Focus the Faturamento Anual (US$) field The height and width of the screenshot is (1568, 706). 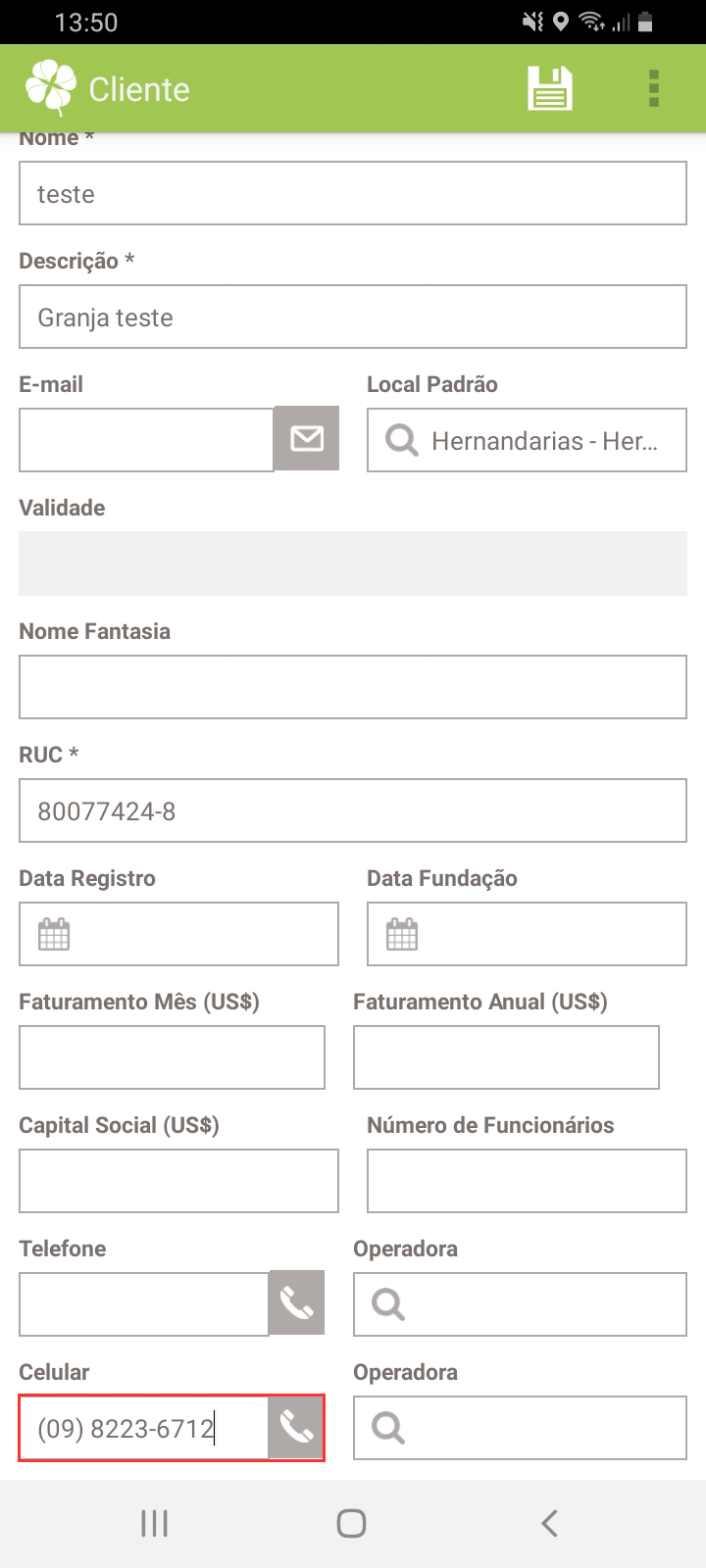[x=506, y=1057]
